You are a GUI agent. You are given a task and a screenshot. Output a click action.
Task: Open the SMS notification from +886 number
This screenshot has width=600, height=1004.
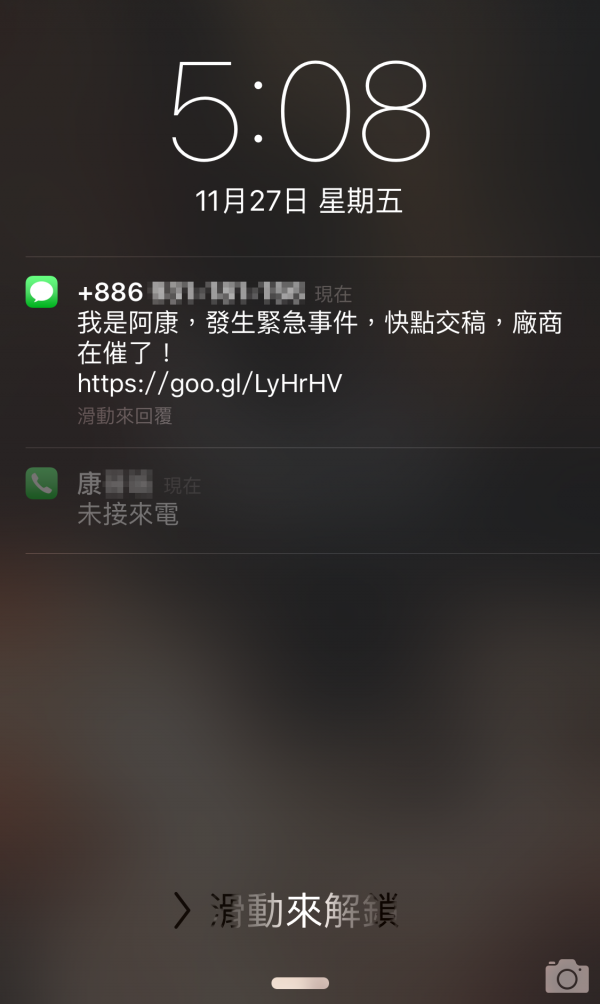pyautogui.click(x=312, y=352)
